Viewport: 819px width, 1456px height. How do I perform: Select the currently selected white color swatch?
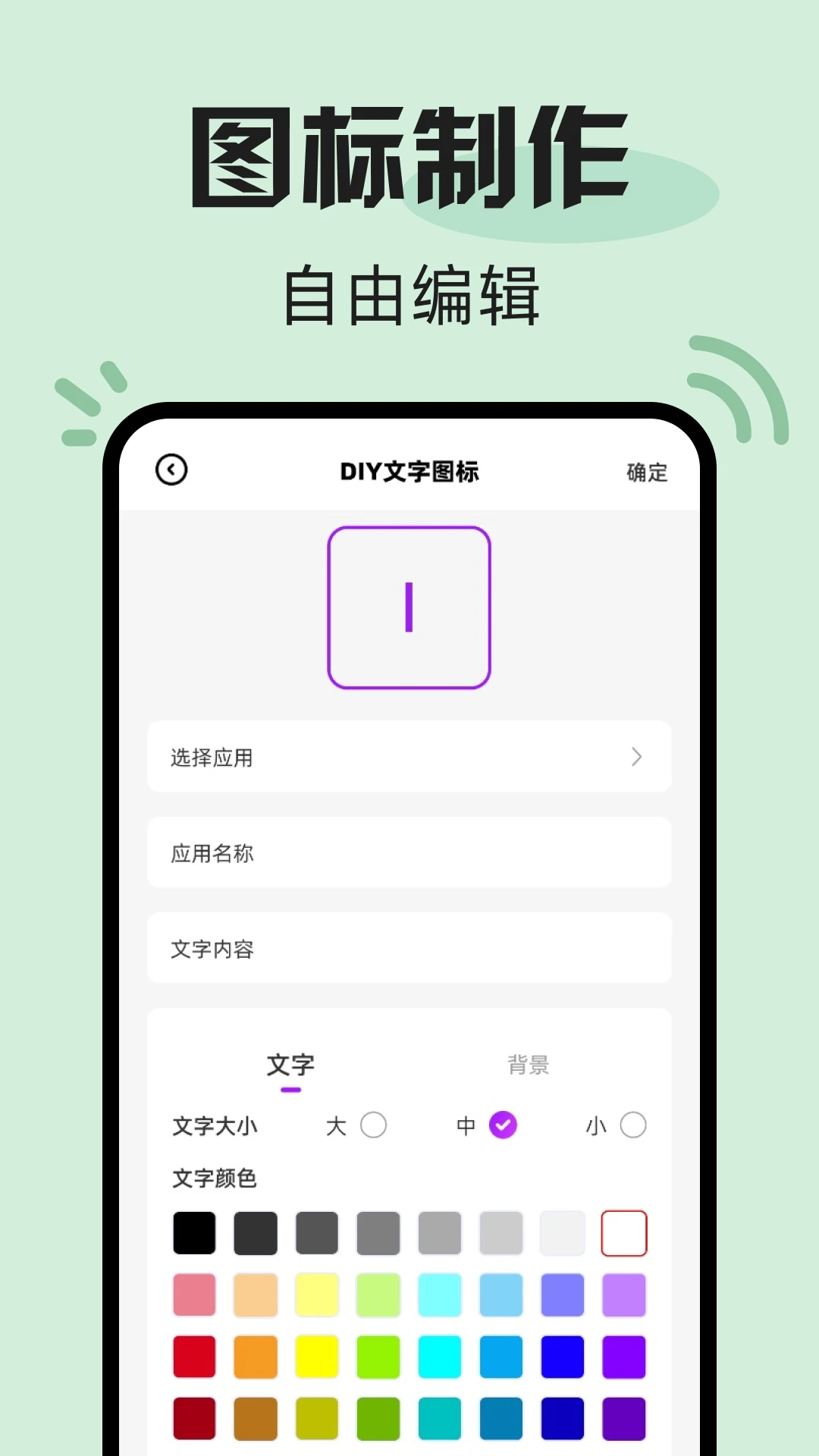coord(624,1233)
